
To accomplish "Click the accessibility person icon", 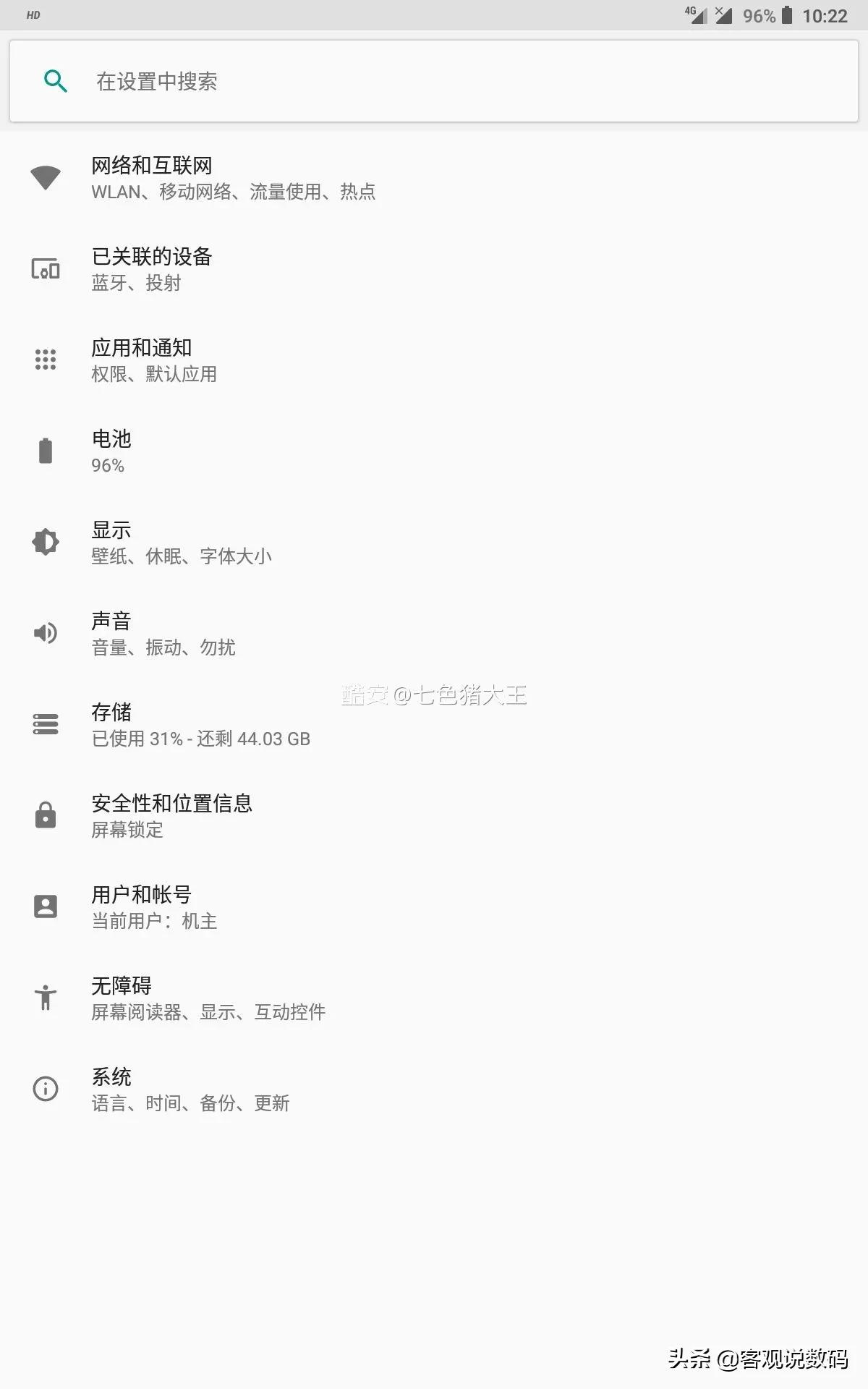I will click(45, 998).
